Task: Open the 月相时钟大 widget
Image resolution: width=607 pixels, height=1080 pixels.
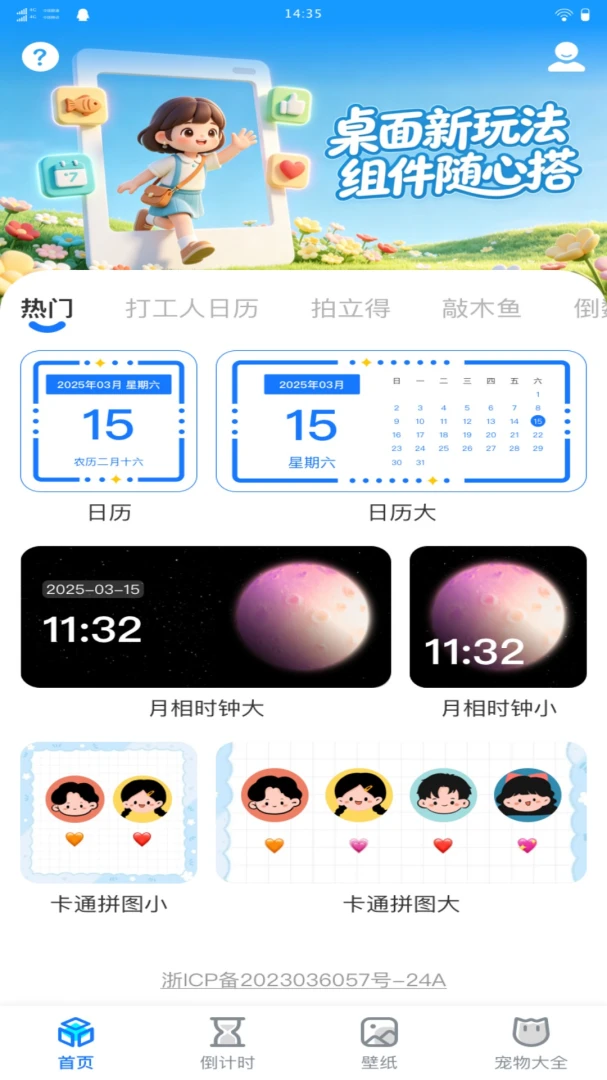Action: 206,616
